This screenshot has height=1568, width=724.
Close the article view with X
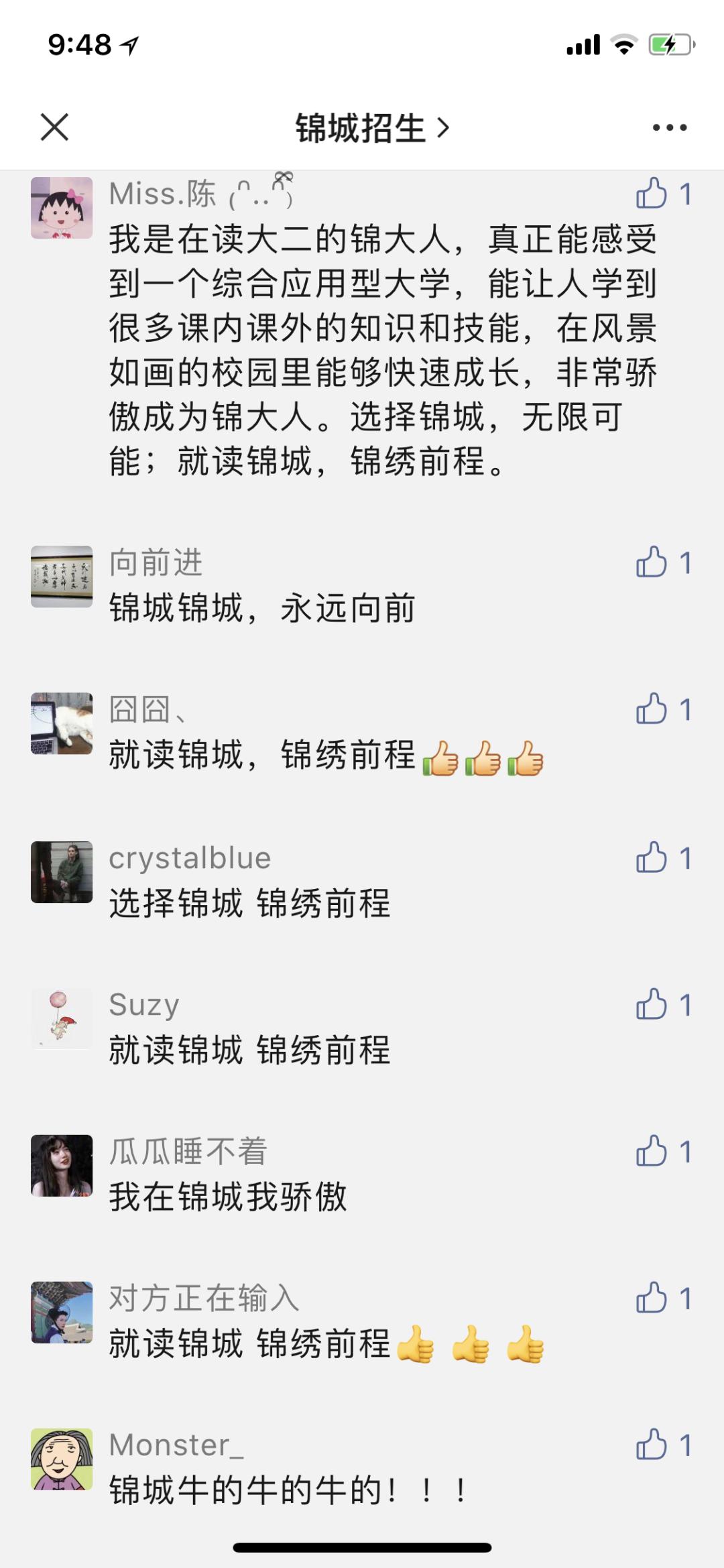click(x=56, y=127)
